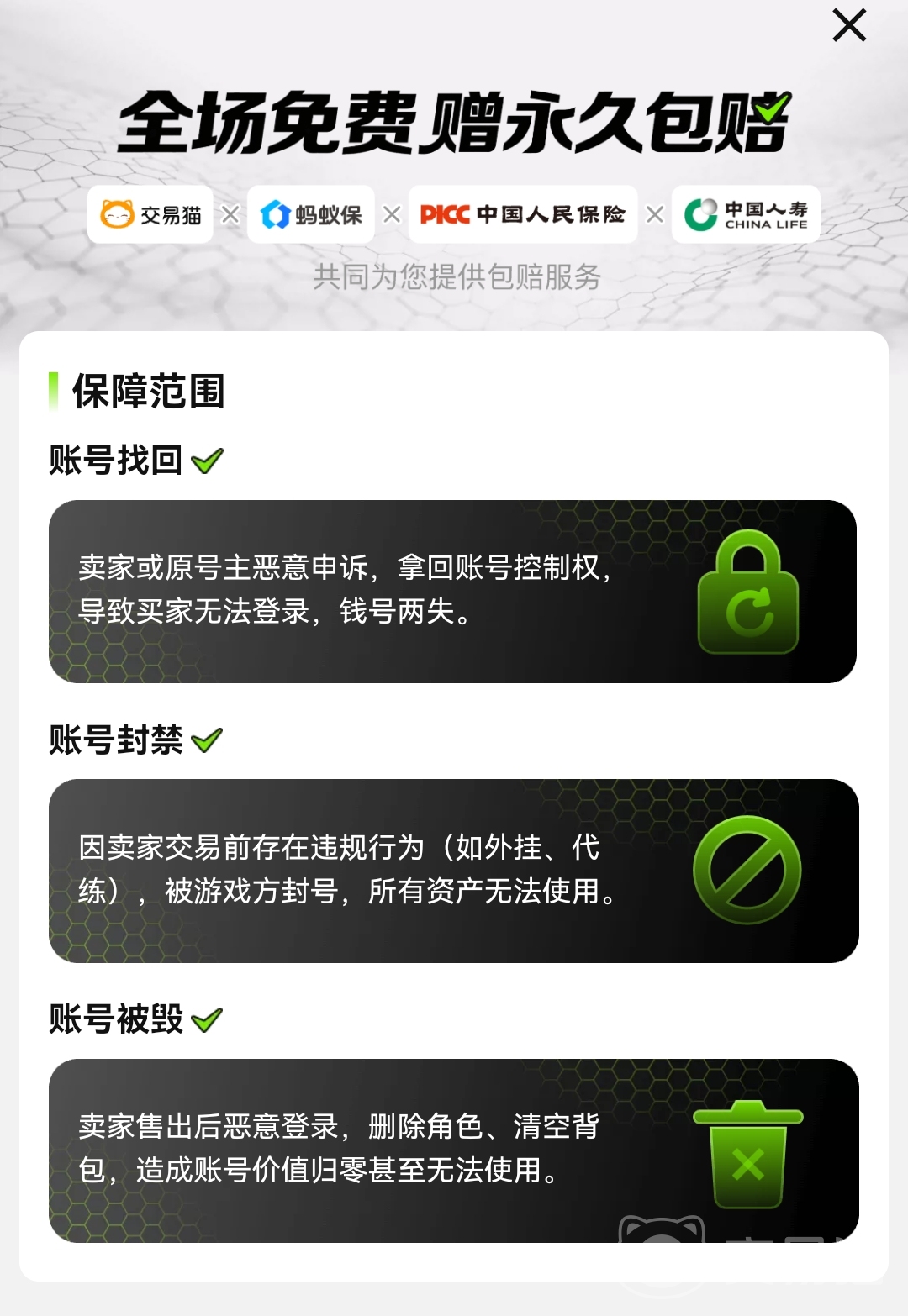Close the guarantee info popup

[x=849, y=25]
